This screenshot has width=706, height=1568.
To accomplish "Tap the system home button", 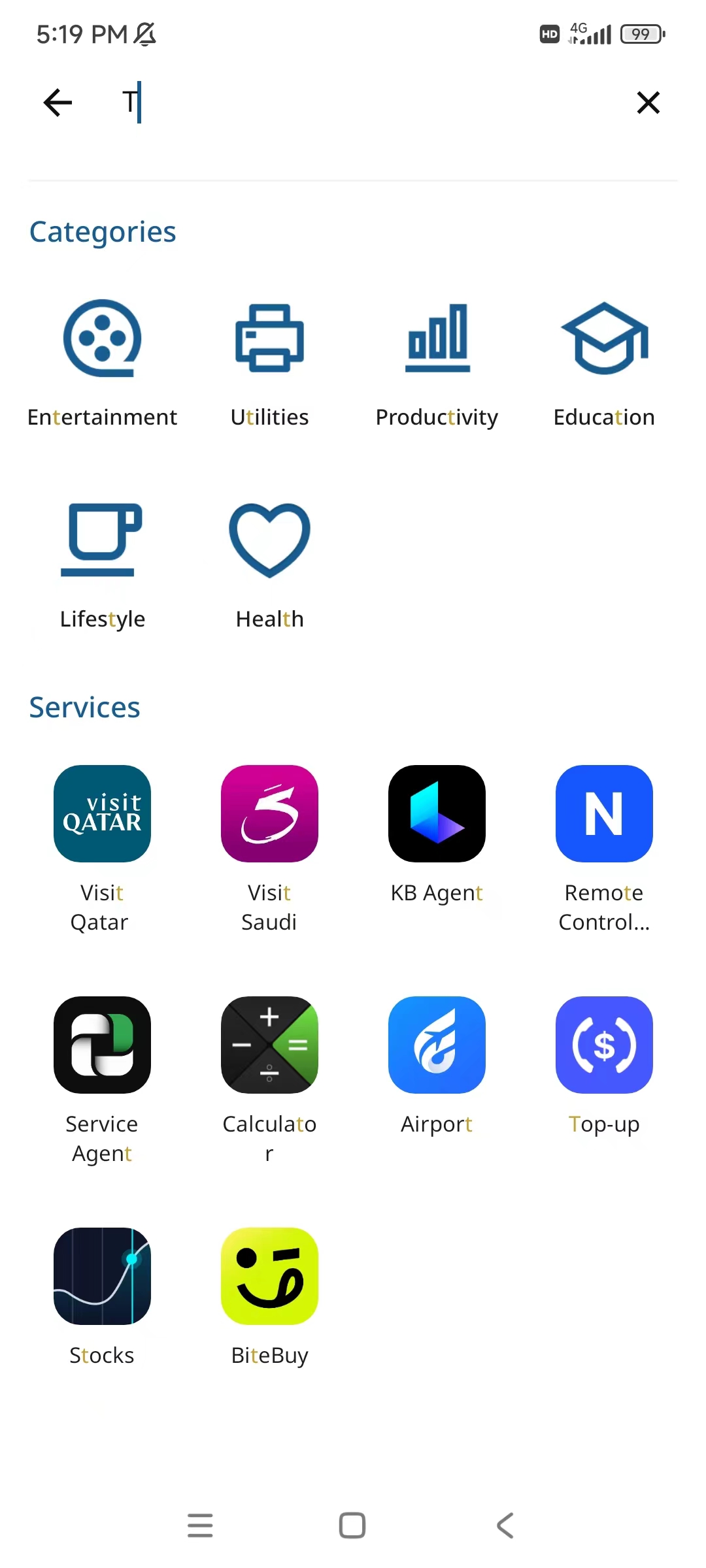I will click(x=352, y=1526).
